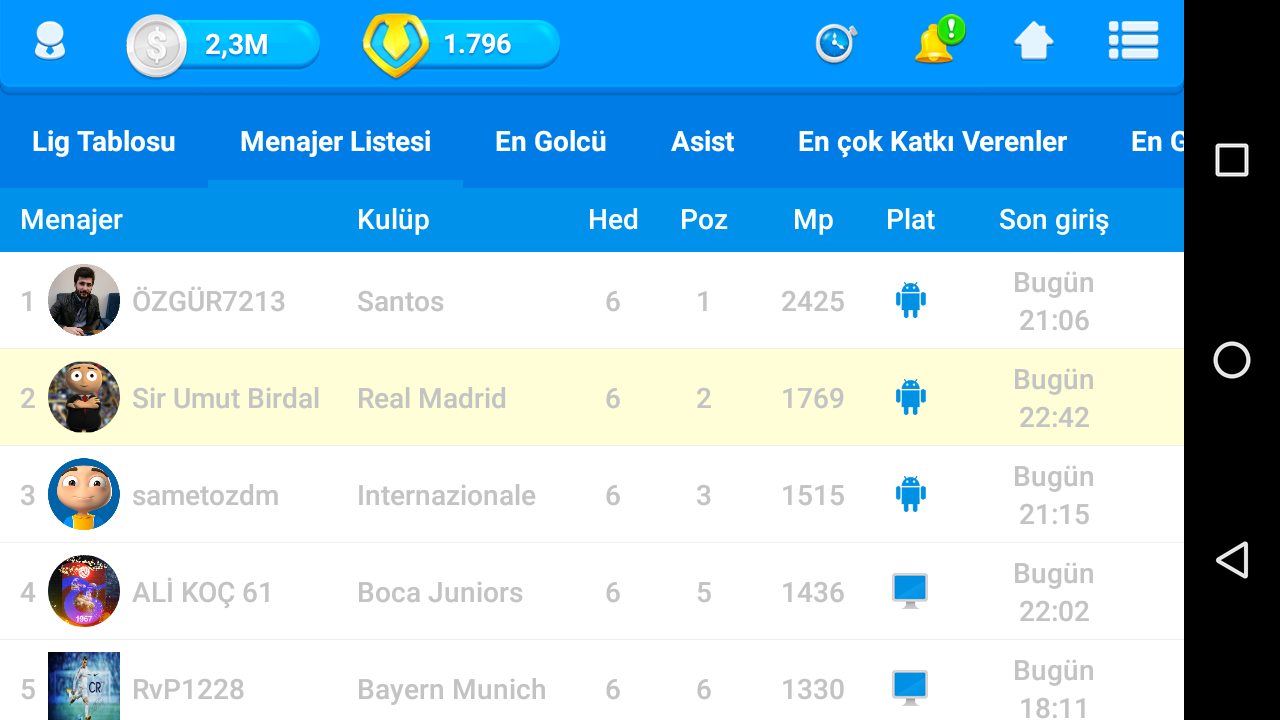Open manager ÖZGÜR7213's row
The height and width of the screenshot is (720, 1280).
(x=208, y=301)
